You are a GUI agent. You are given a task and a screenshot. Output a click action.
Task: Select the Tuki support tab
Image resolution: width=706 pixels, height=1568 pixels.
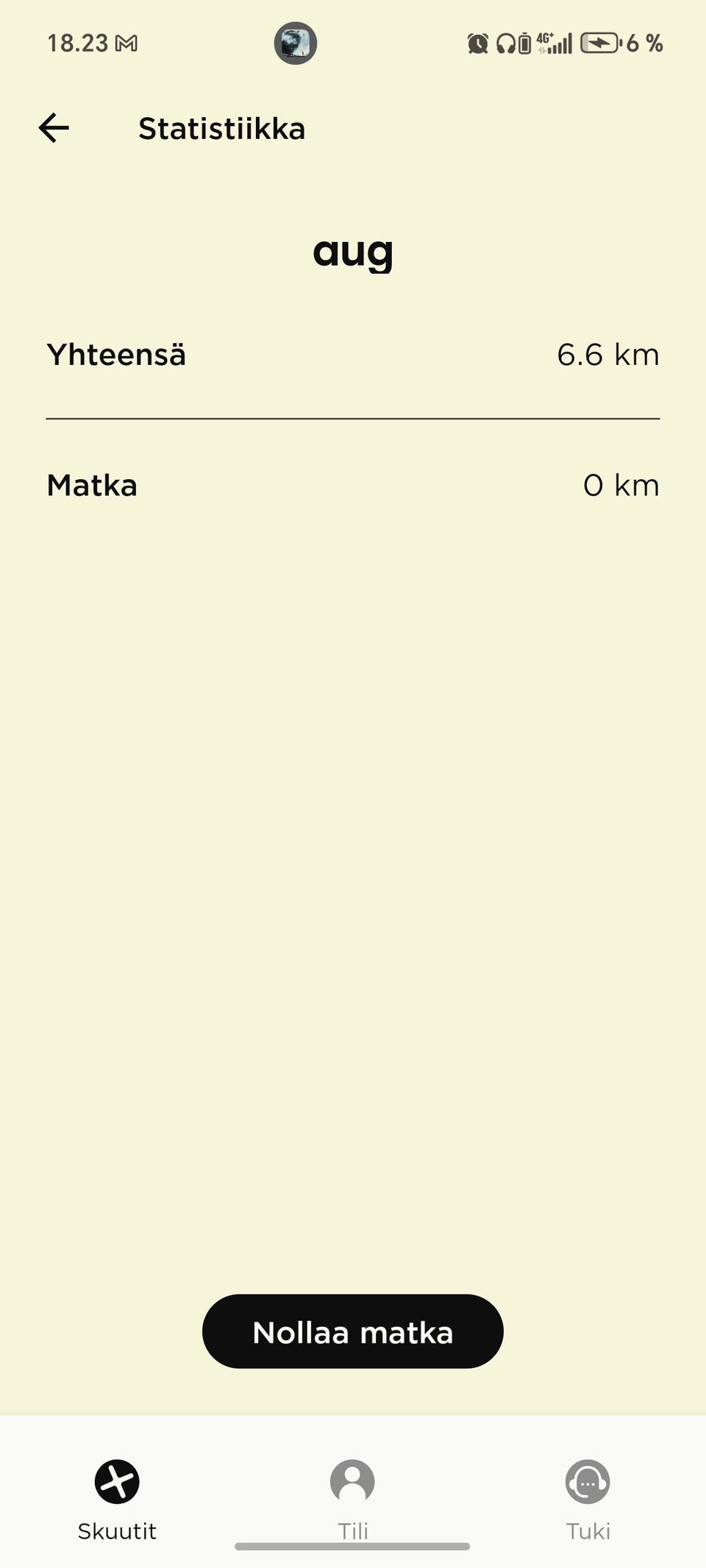588,1498
